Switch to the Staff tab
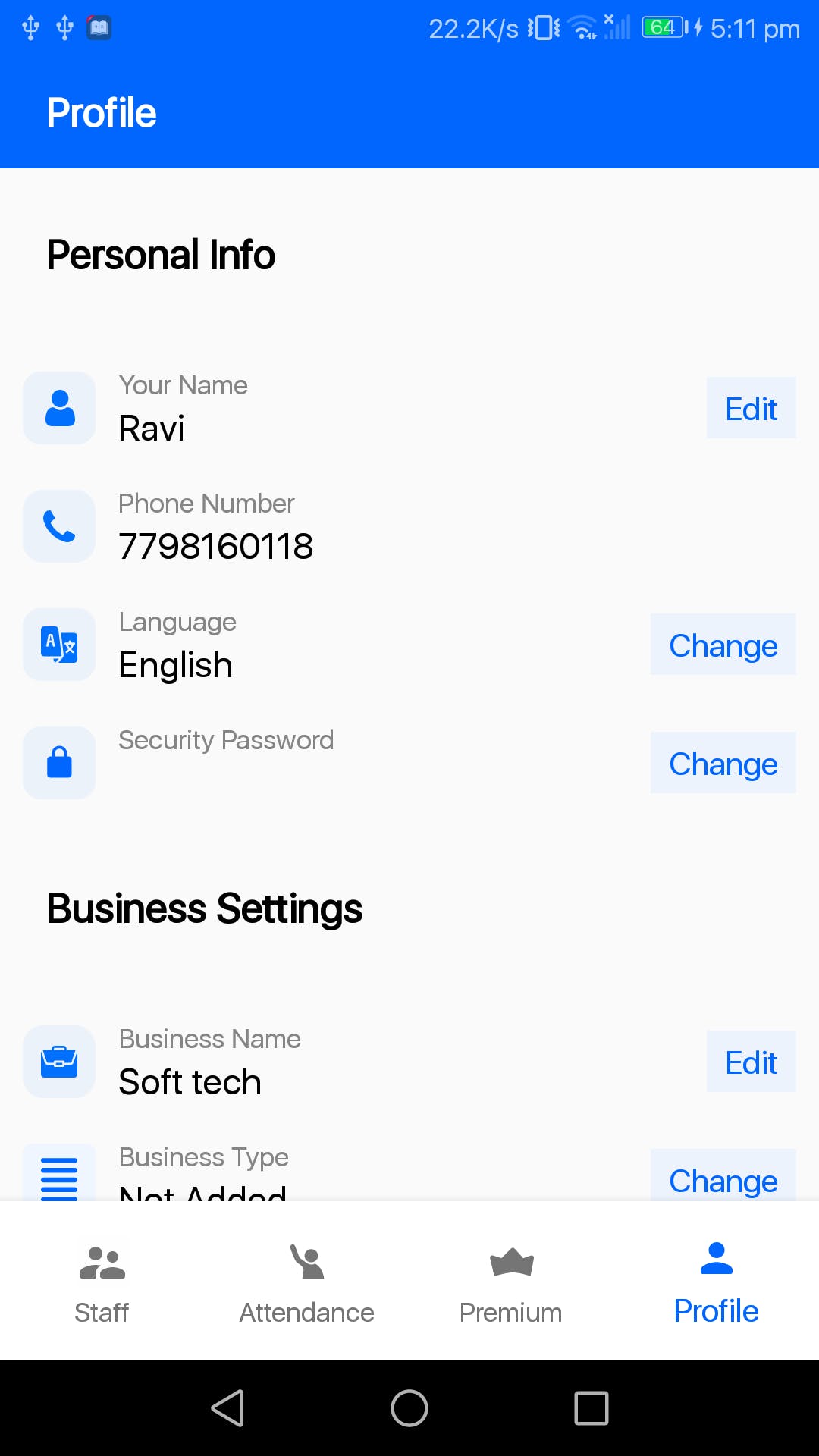Screen dimensions: 819x1456 coord(102,1283)
